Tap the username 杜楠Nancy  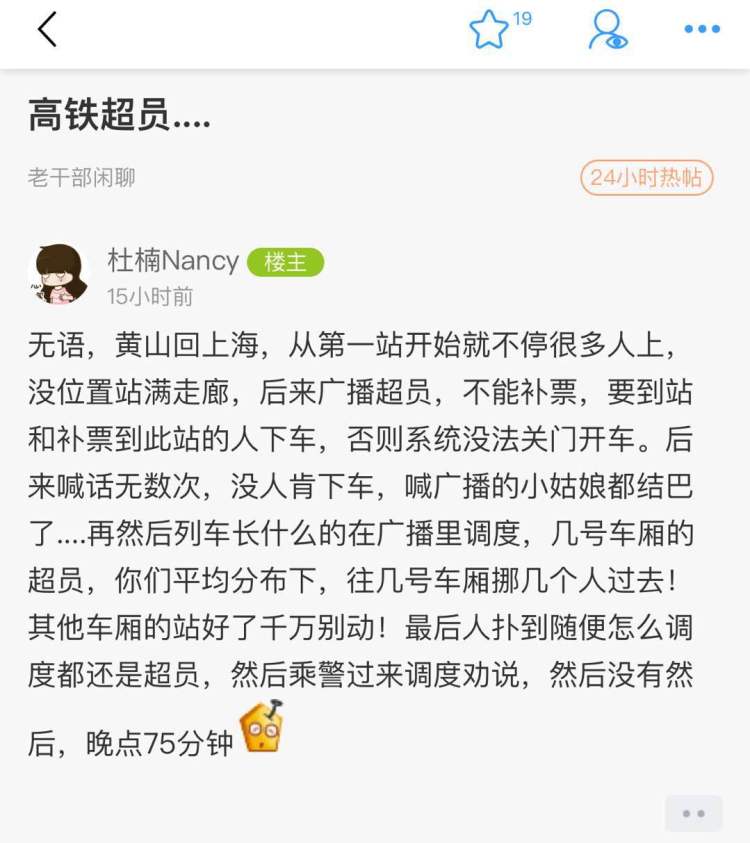173,261
